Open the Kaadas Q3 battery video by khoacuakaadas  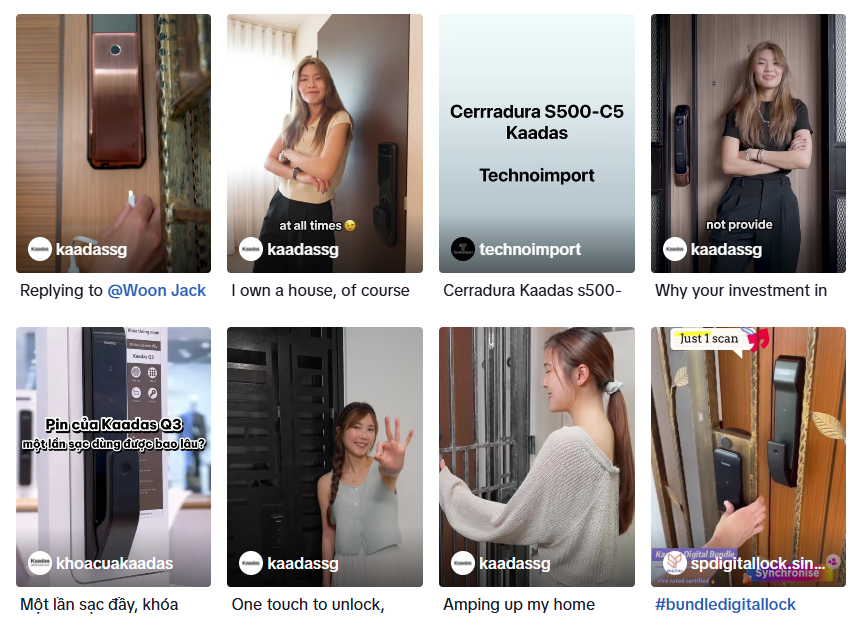(113, 456)
